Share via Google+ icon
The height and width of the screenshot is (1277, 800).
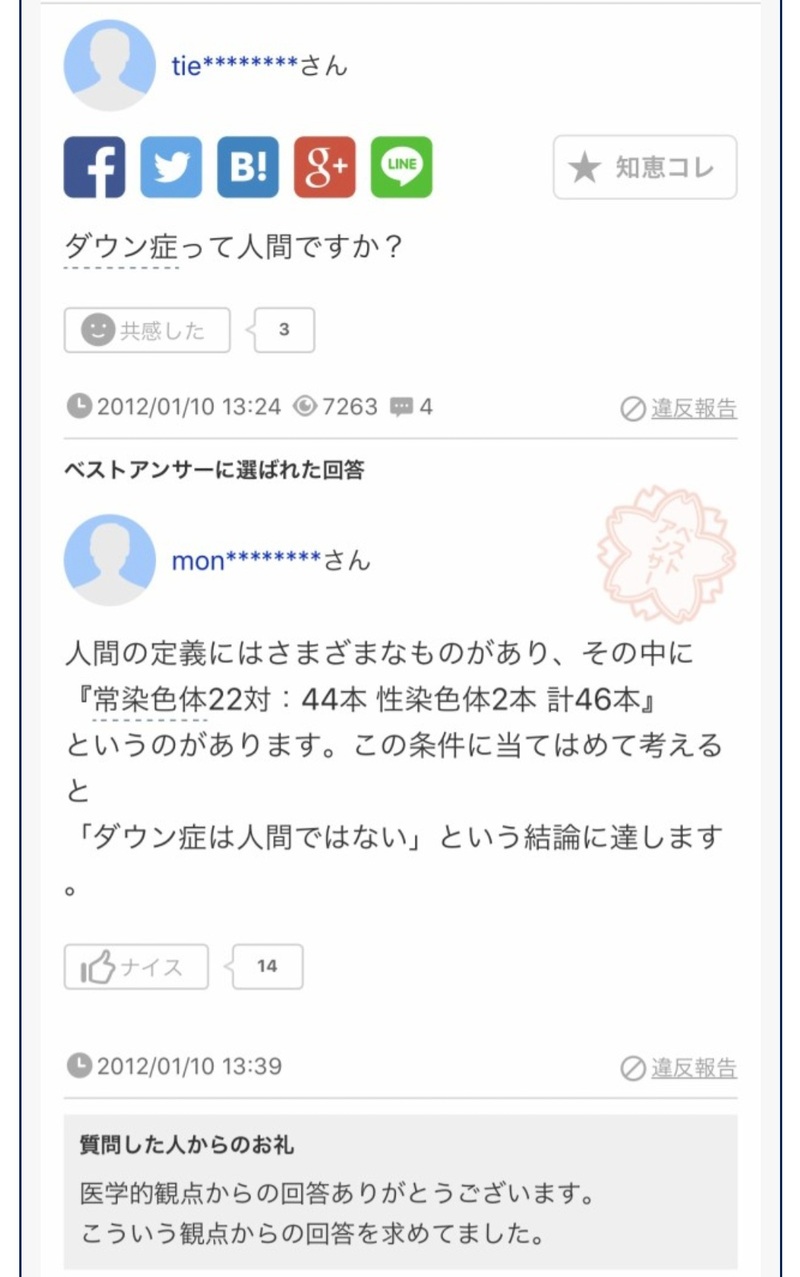325,167
